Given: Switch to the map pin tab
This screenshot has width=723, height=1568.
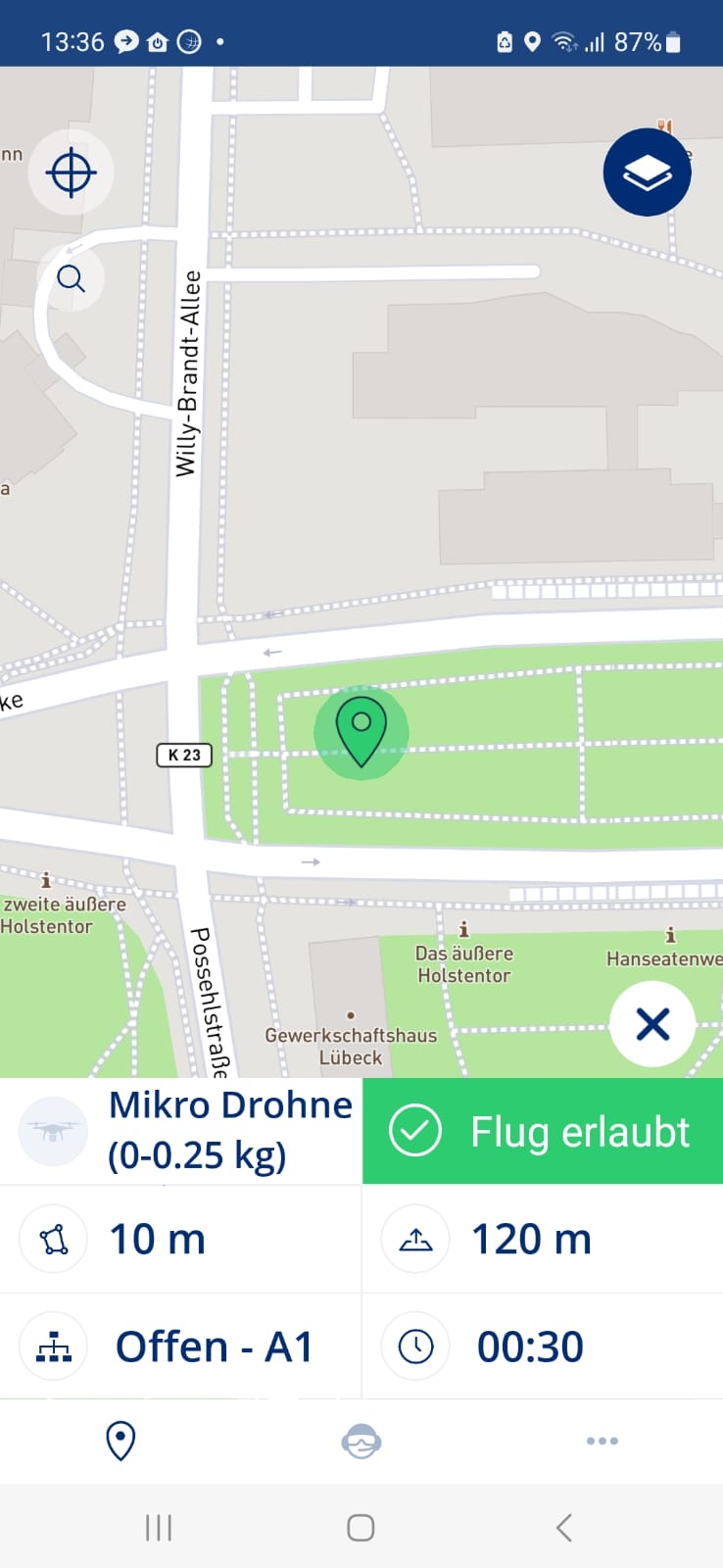Looking at the screenshot, I should pos(120,1441).
